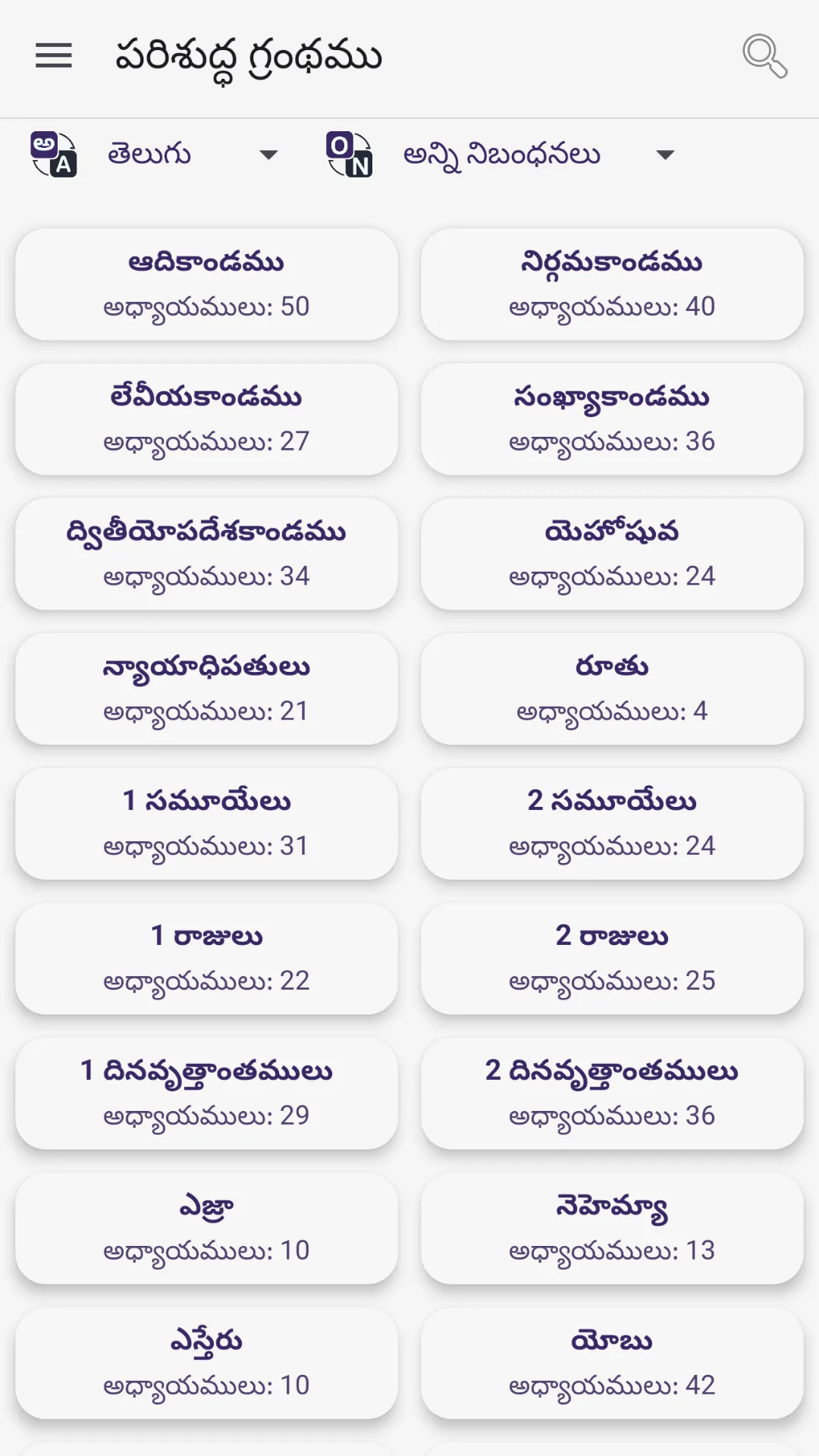Select the 1 రాజులు book
The width and height of the screenshot is (819, 1456).
click(206, 959)
